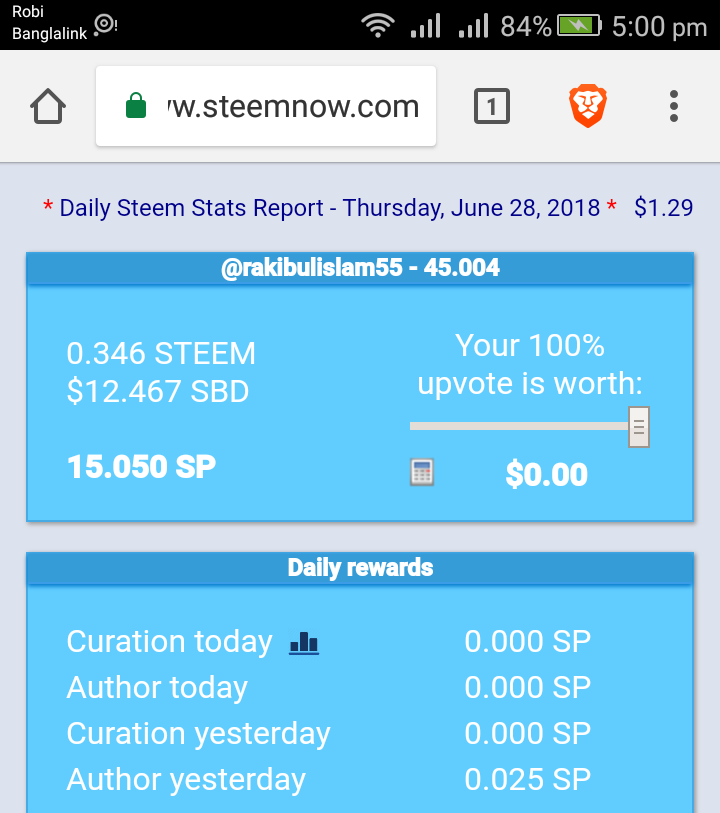Viewport: 720px width, 813px height.
Task: Open Brave Shields lion icon
Action: click(588, 106)
